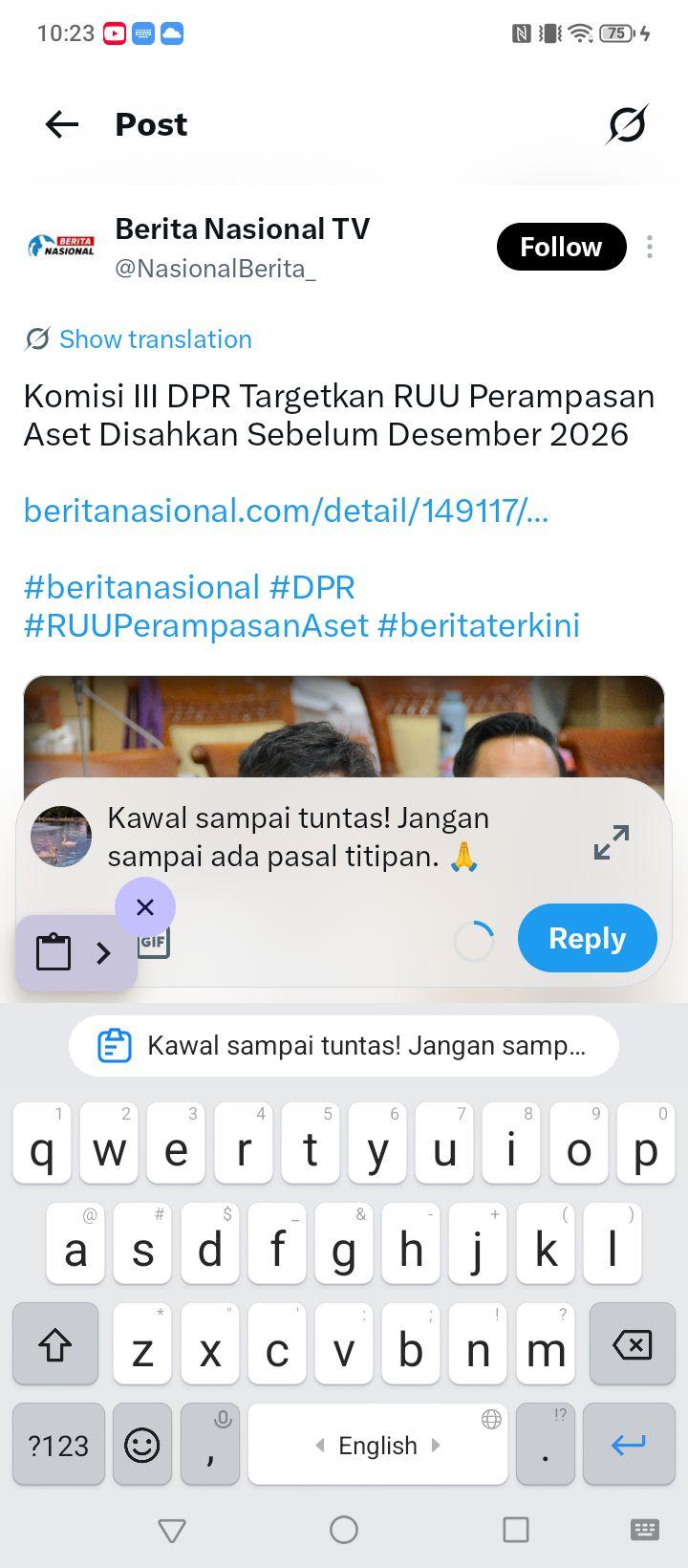Paste the clipboard suggestion "Kawal sampai tuntas!"
Image resolution: width=688 pixels, height=1568 pixels.
(x=344, y=1046)
